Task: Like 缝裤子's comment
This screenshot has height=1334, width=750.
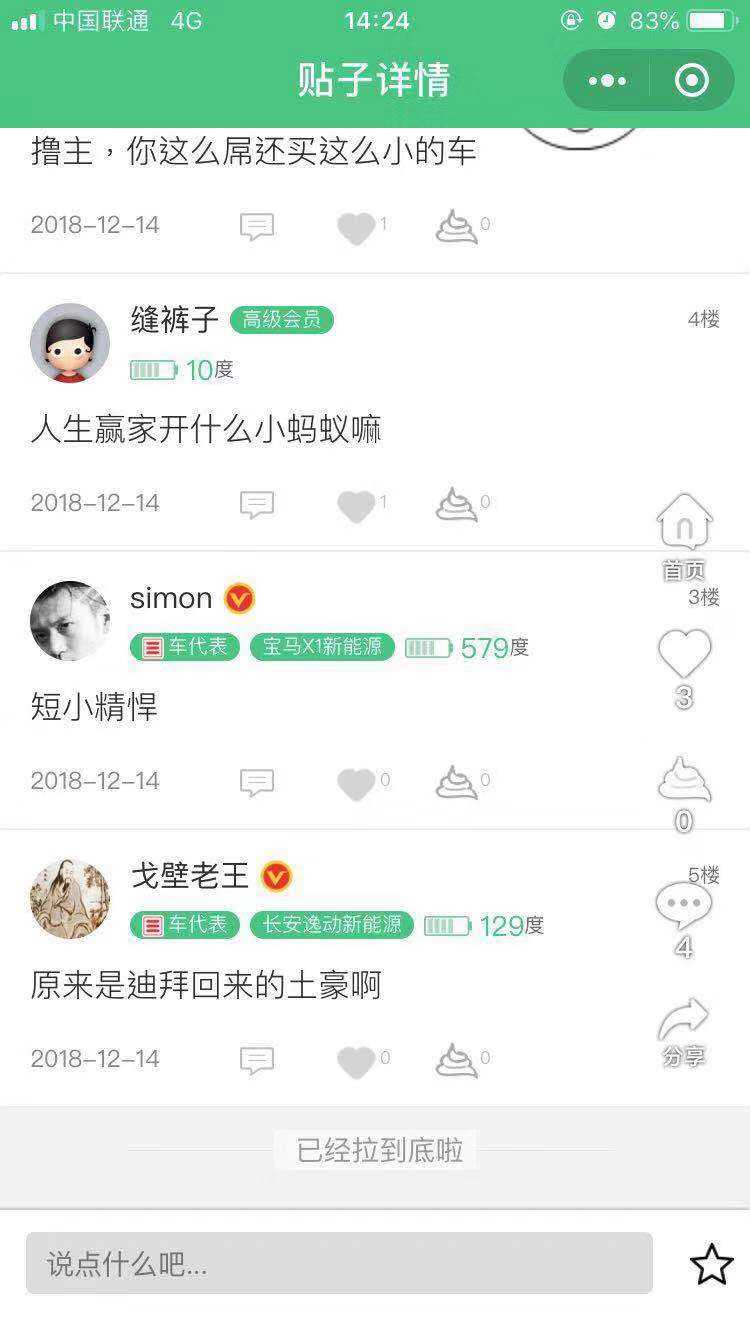Action: click(356, 506)
